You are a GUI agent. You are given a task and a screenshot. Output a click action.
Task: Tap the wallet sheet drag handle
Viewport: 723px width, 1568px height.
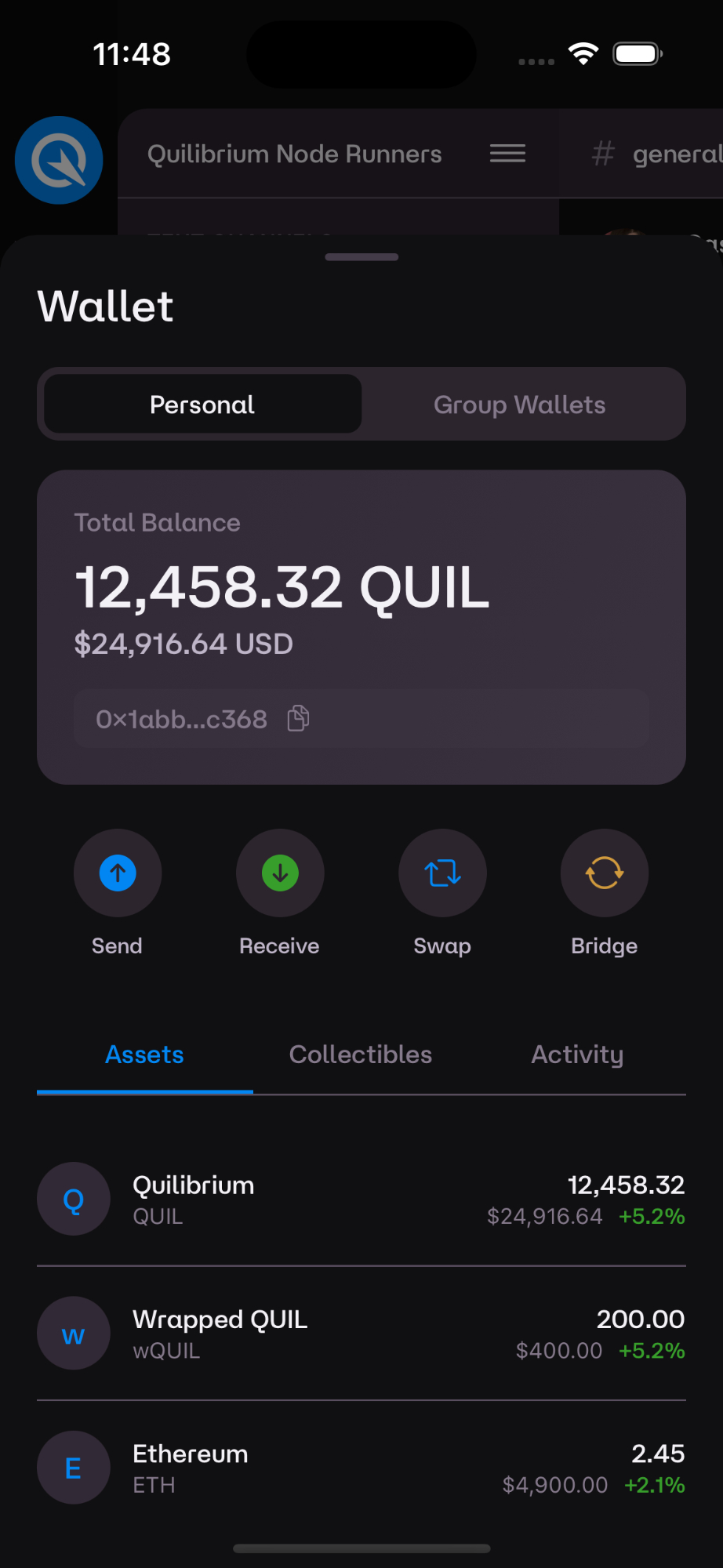click(x=361, y=257)
